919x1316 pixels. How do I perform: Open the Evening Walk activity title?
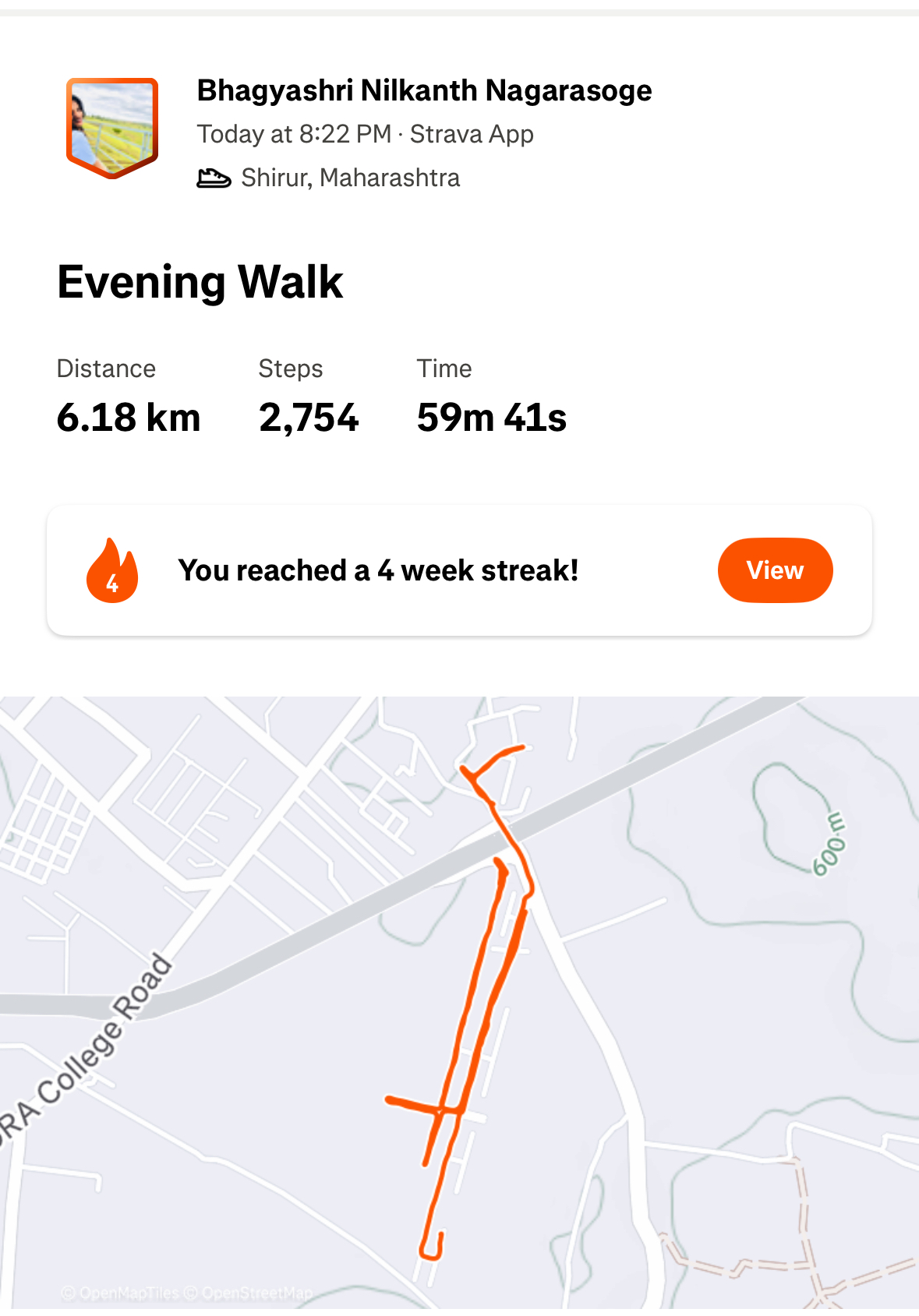(x=200, y=282)
